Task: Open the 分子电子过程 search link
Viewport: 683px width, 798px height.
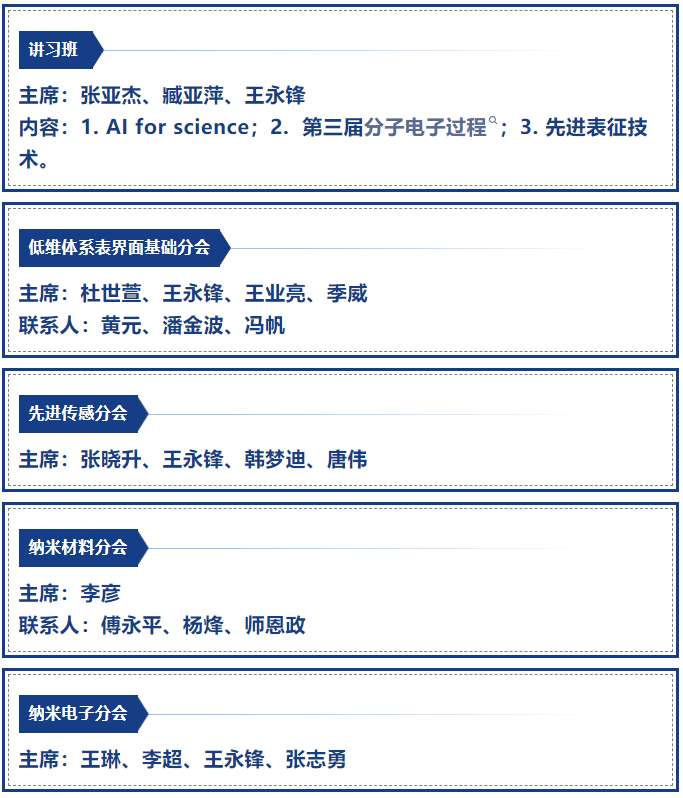Action: click(x=426, y=127)
